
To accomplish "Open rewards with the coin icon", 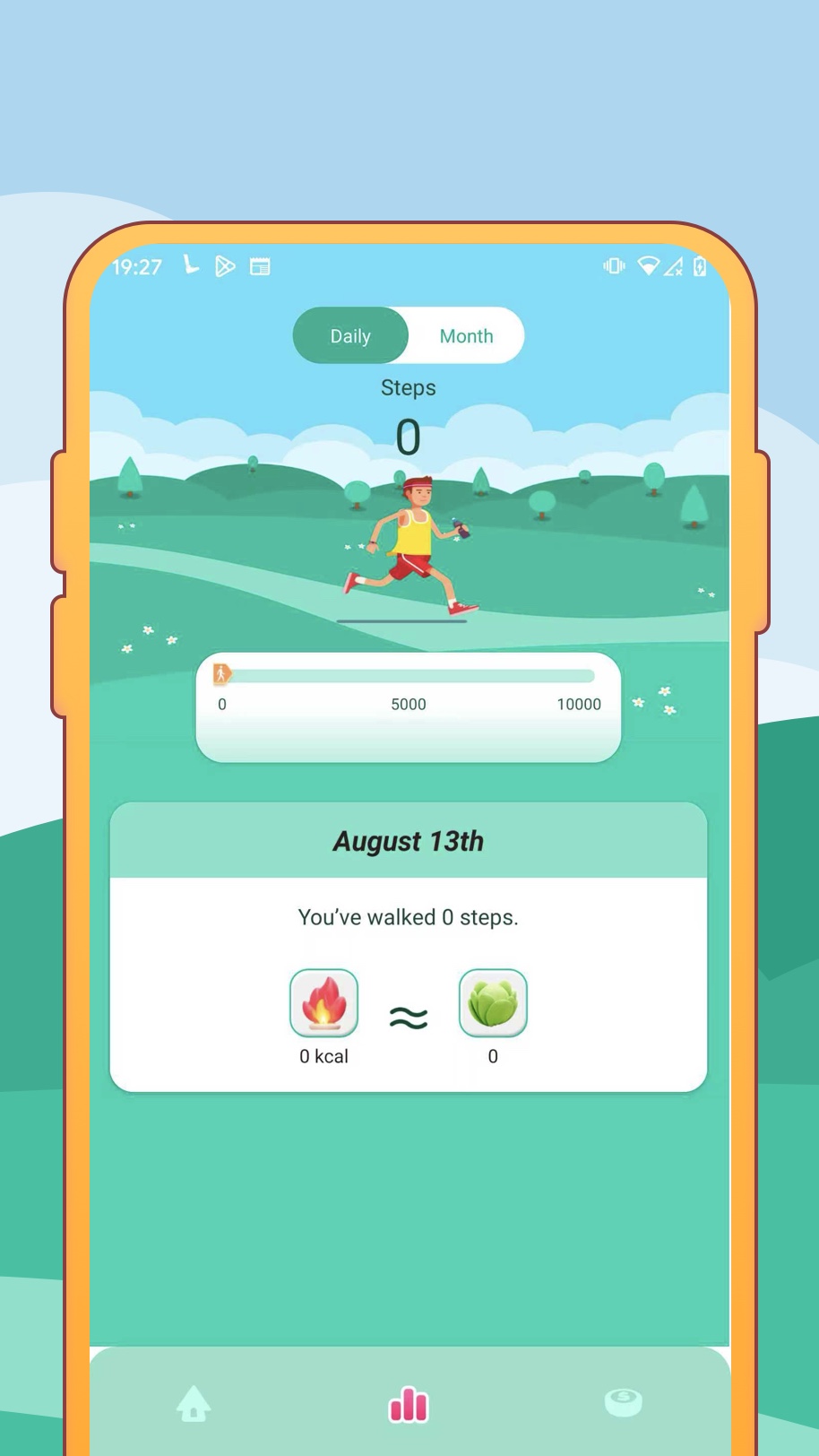I will coord(623,1403).
